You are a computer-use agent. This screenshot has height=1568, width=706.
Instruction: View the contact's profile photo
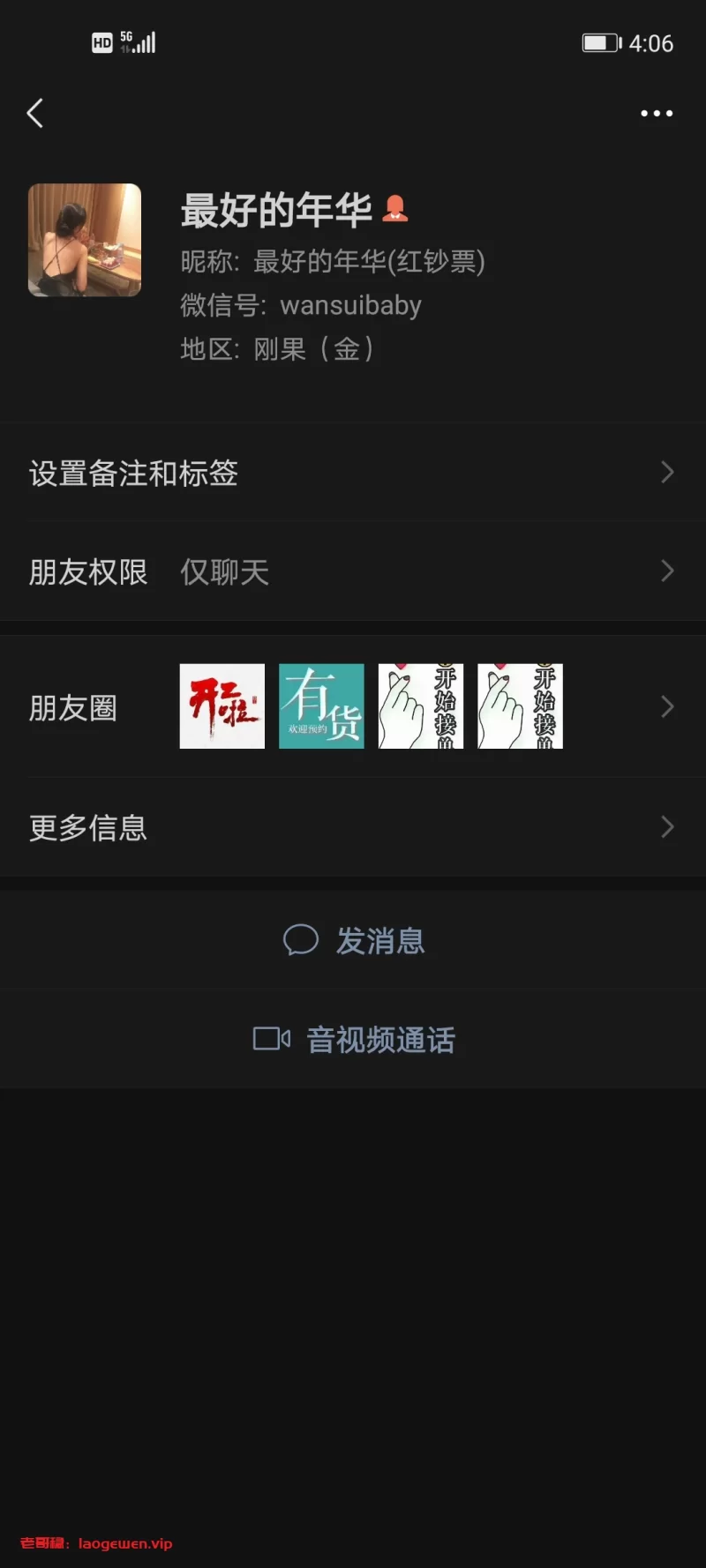point(85,240)
